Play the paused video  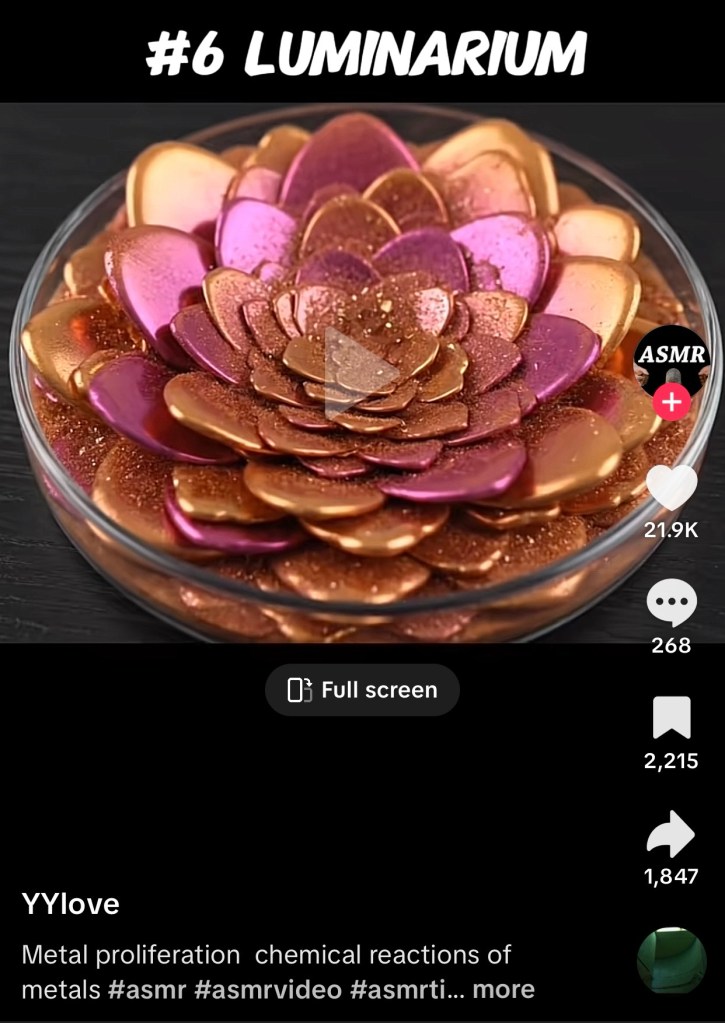click(360, 372)
